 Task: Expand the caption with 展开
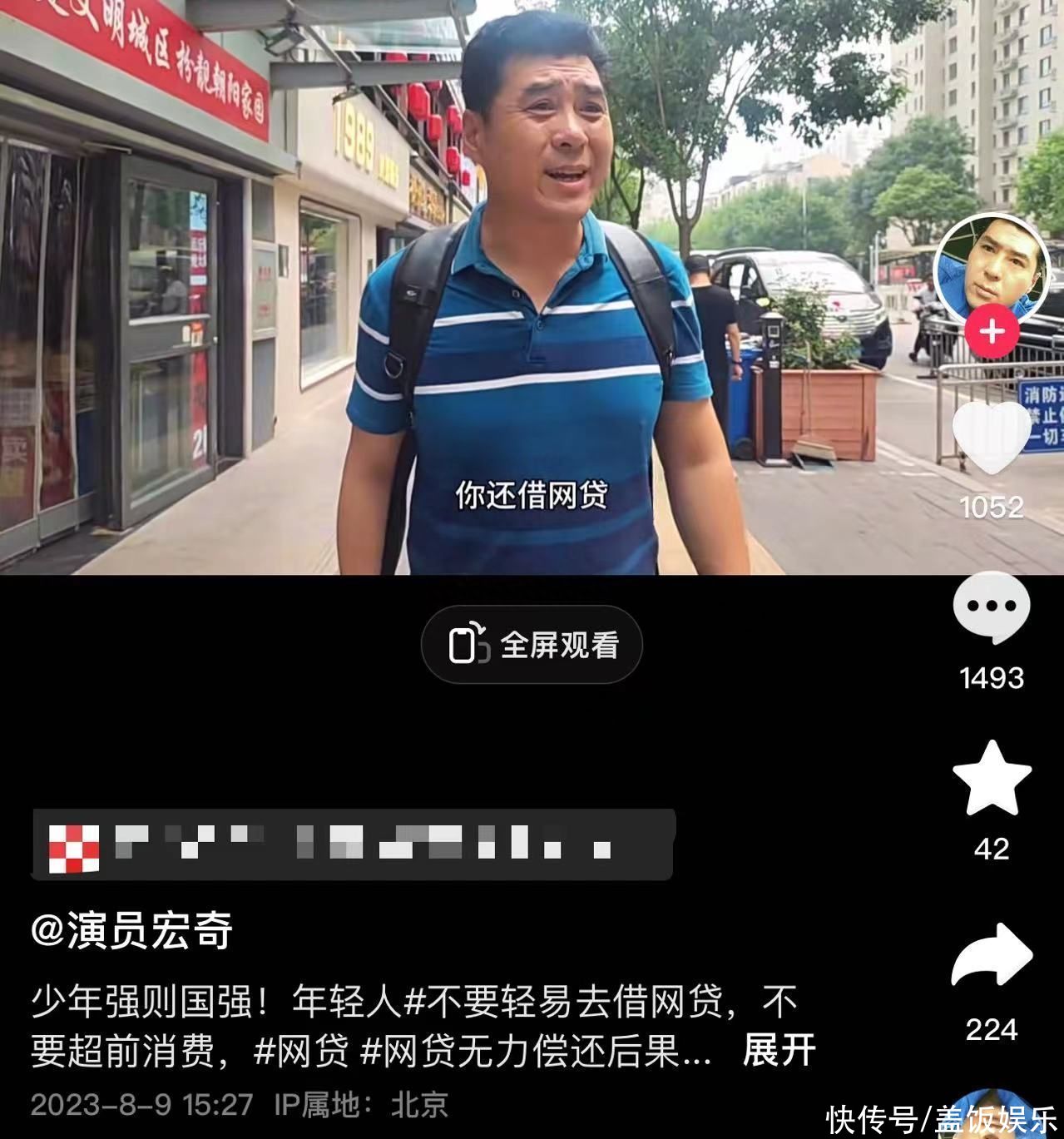pyautogui.click(x=779, y=1052)
